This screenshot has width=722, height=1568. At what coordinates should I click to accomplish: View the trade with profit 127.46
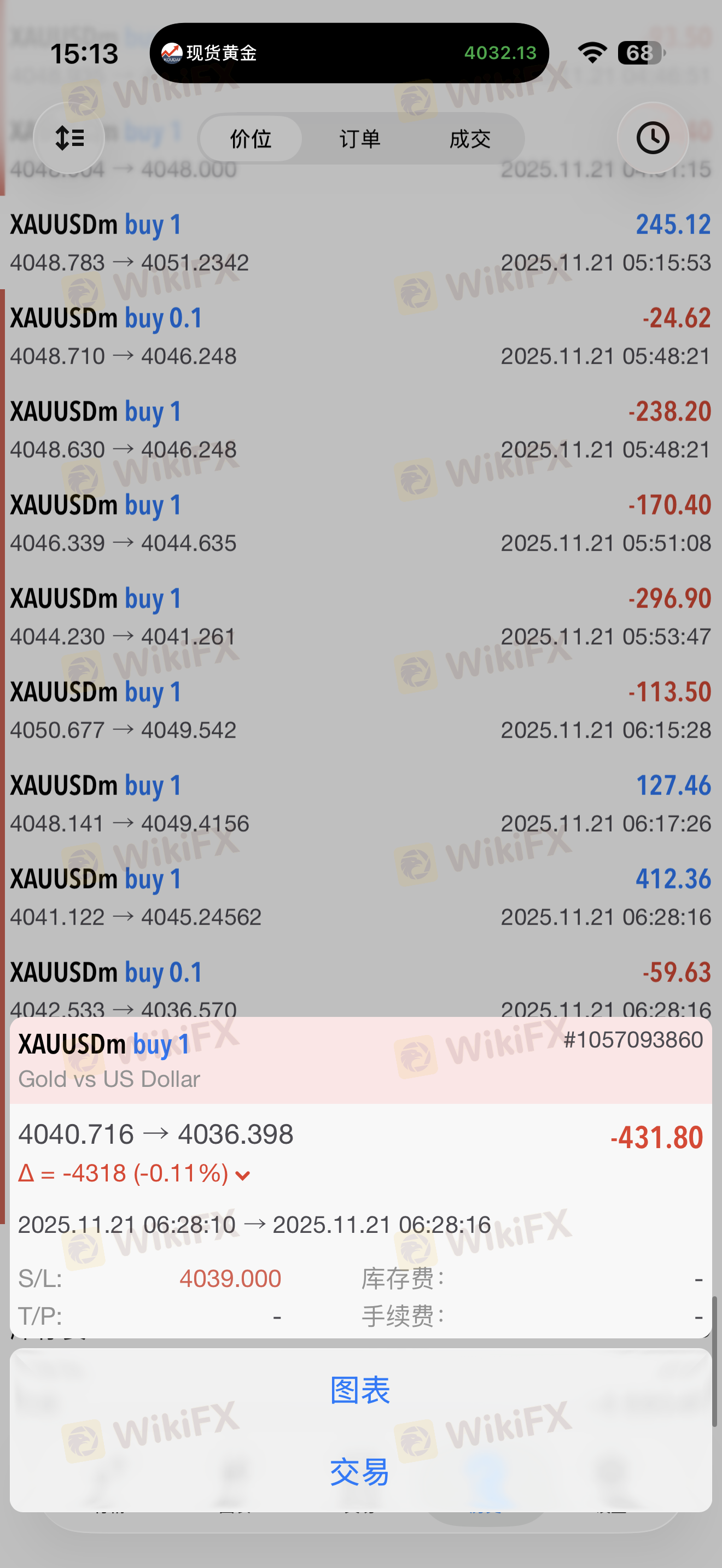tap(360, 804)
